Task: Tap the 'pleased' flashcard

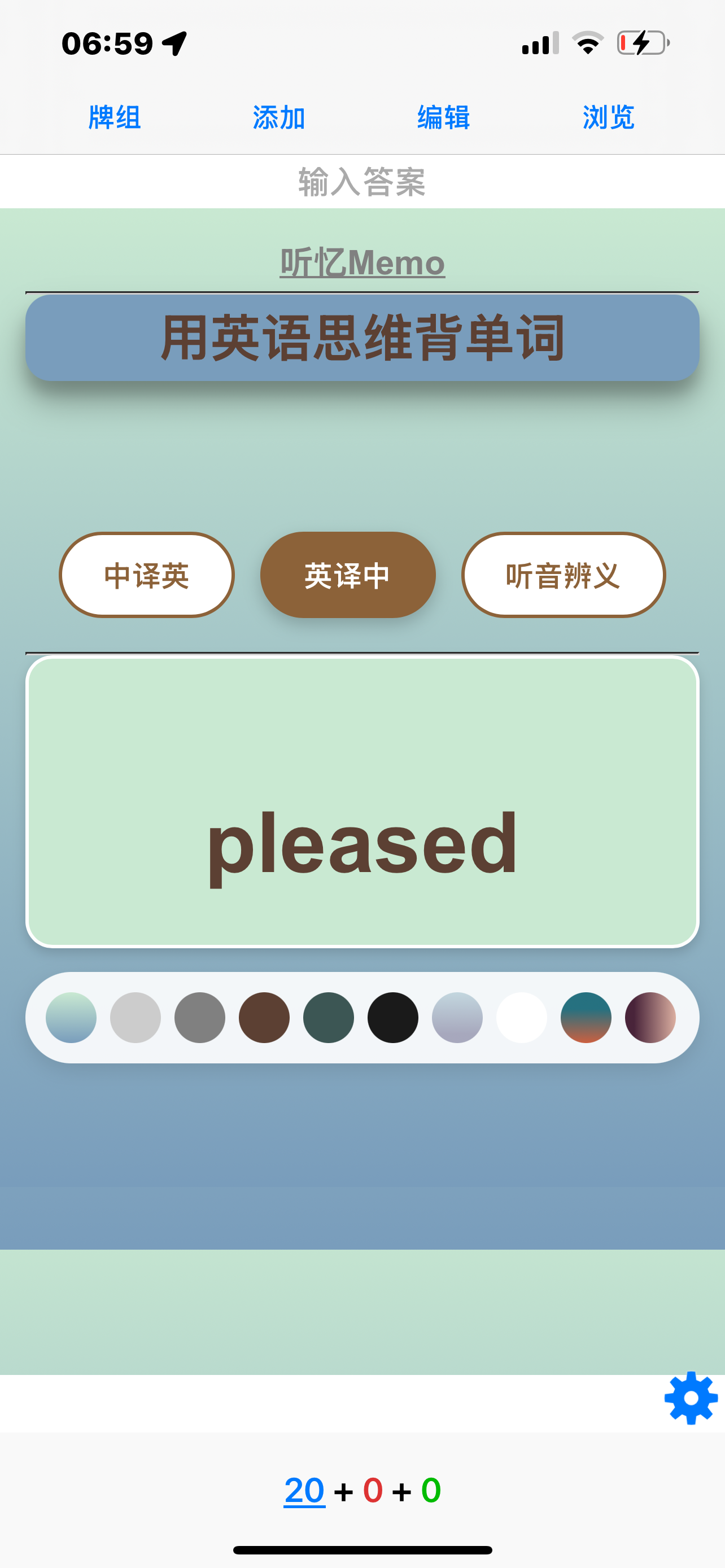Action: coord(362,801)
